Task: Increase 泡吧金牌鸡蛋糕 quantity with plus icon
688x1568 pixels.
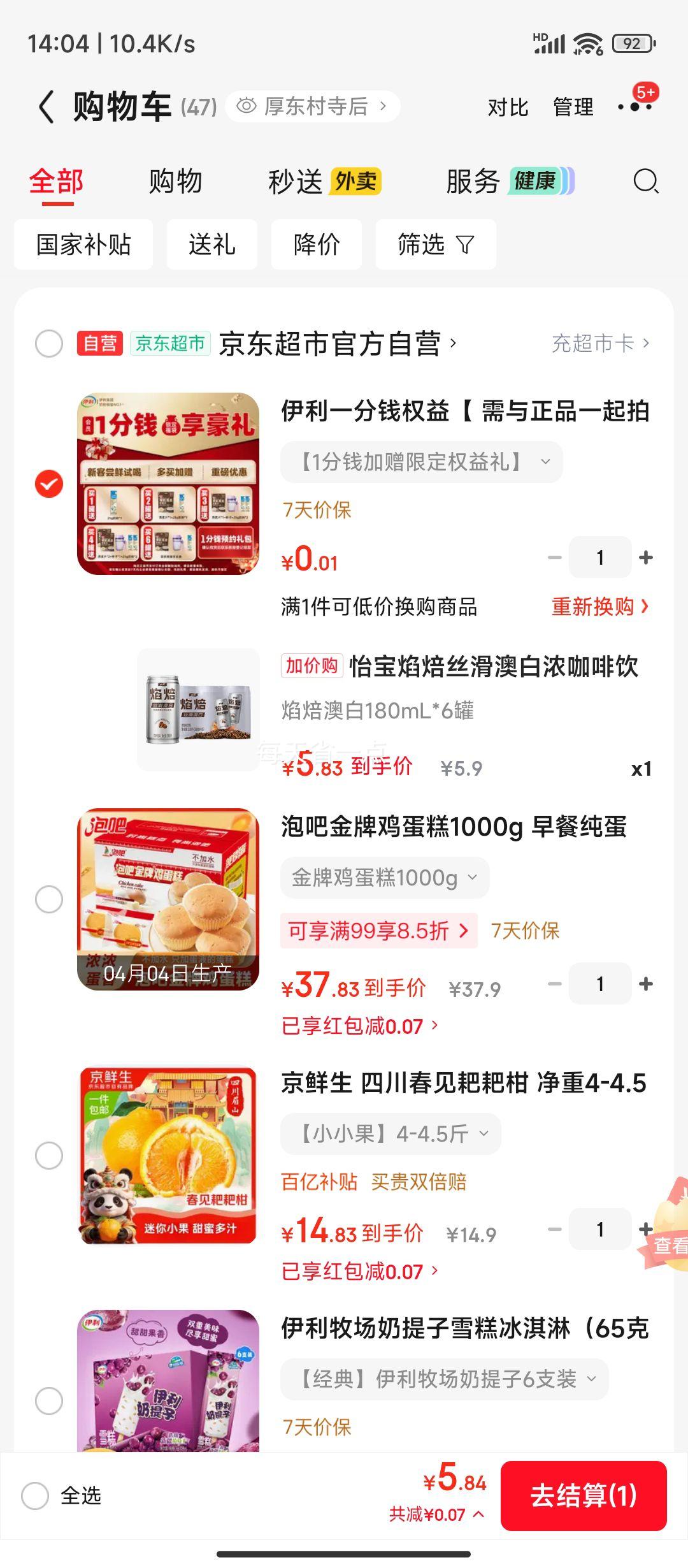Action: [647, 984]
